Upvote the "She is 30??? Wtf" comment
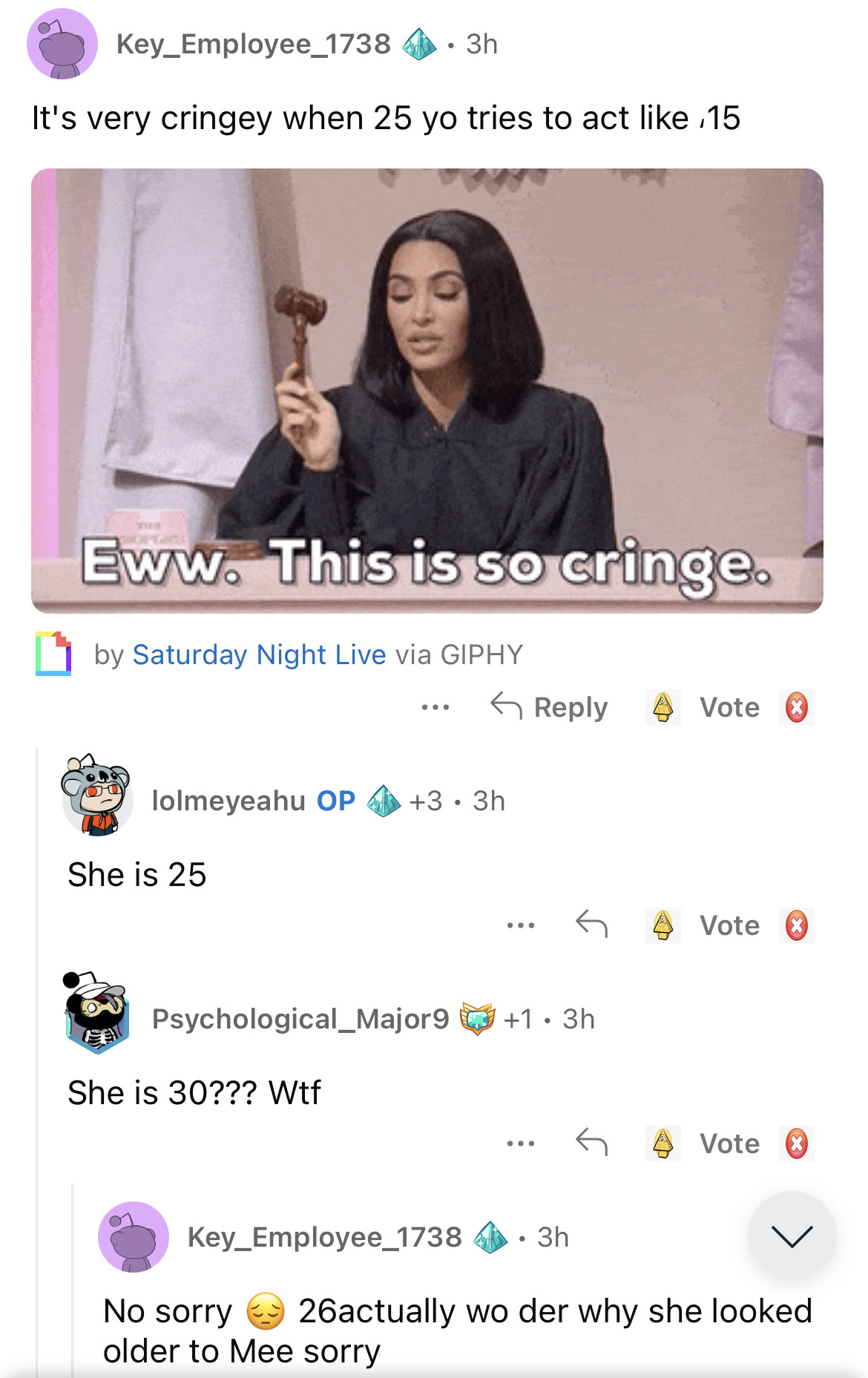This screenshot has height=1378, width=868. coord(662,1144)
